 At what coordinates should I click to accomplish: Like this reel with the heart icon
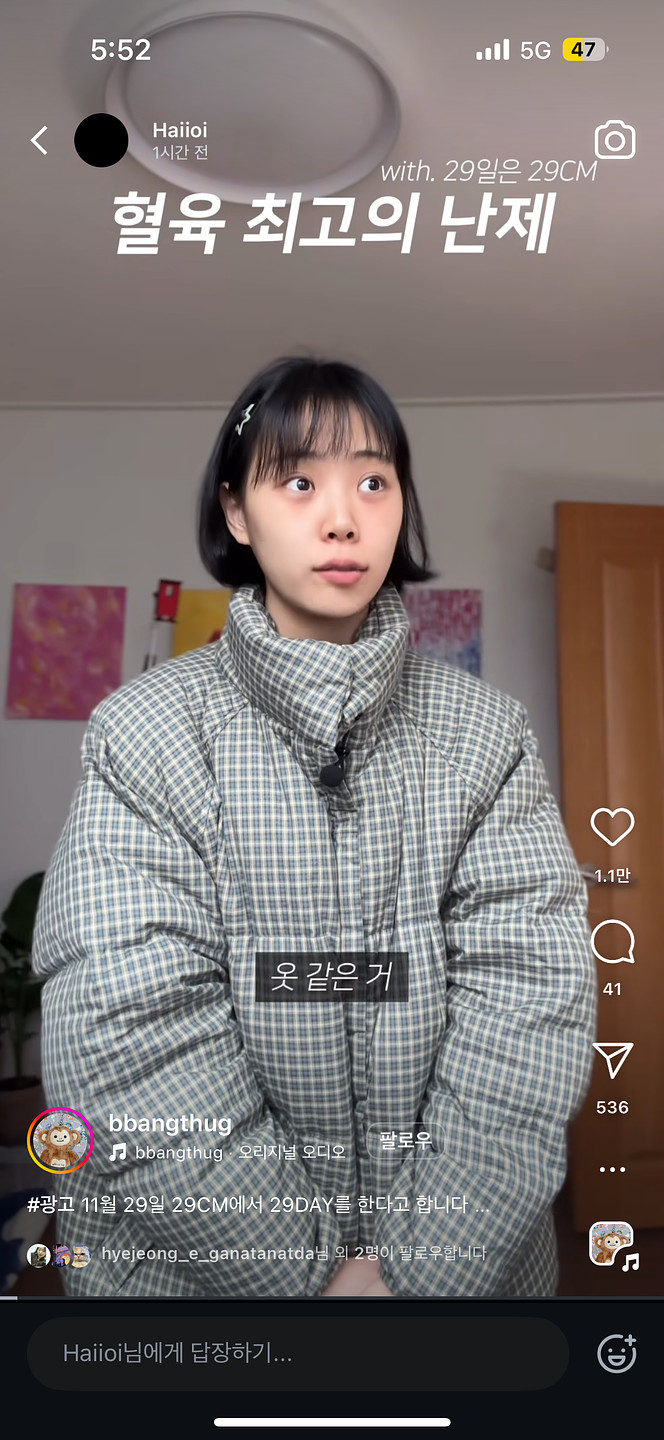[x=612, y=828]
